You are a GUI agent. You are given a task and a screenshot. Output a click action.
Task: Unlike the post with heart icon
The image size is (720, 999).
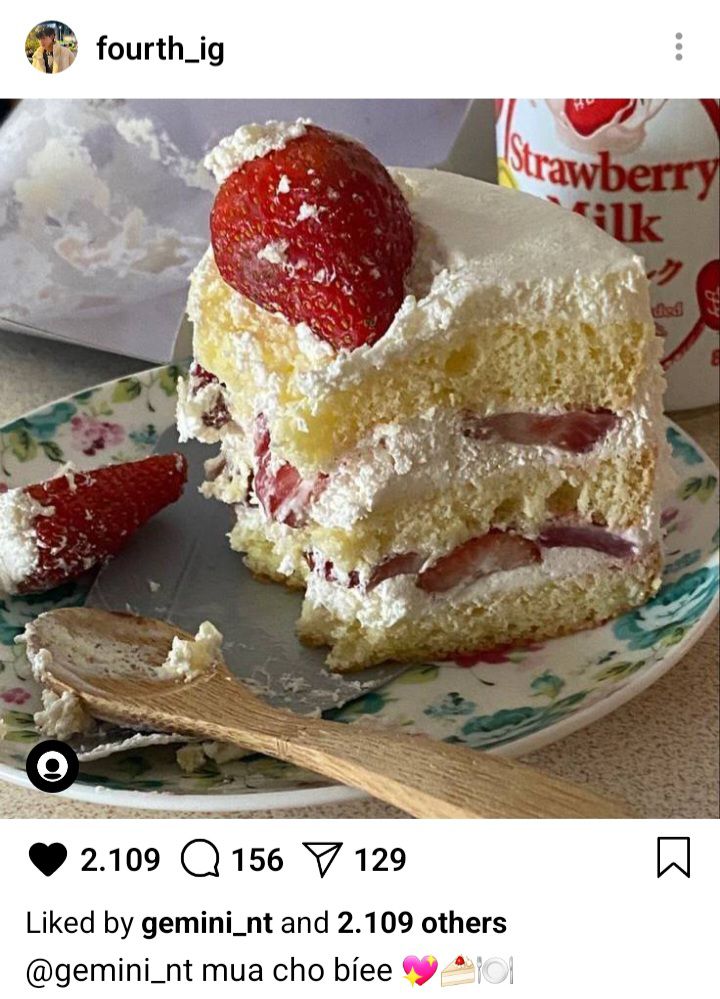click(x=48, y=859)
